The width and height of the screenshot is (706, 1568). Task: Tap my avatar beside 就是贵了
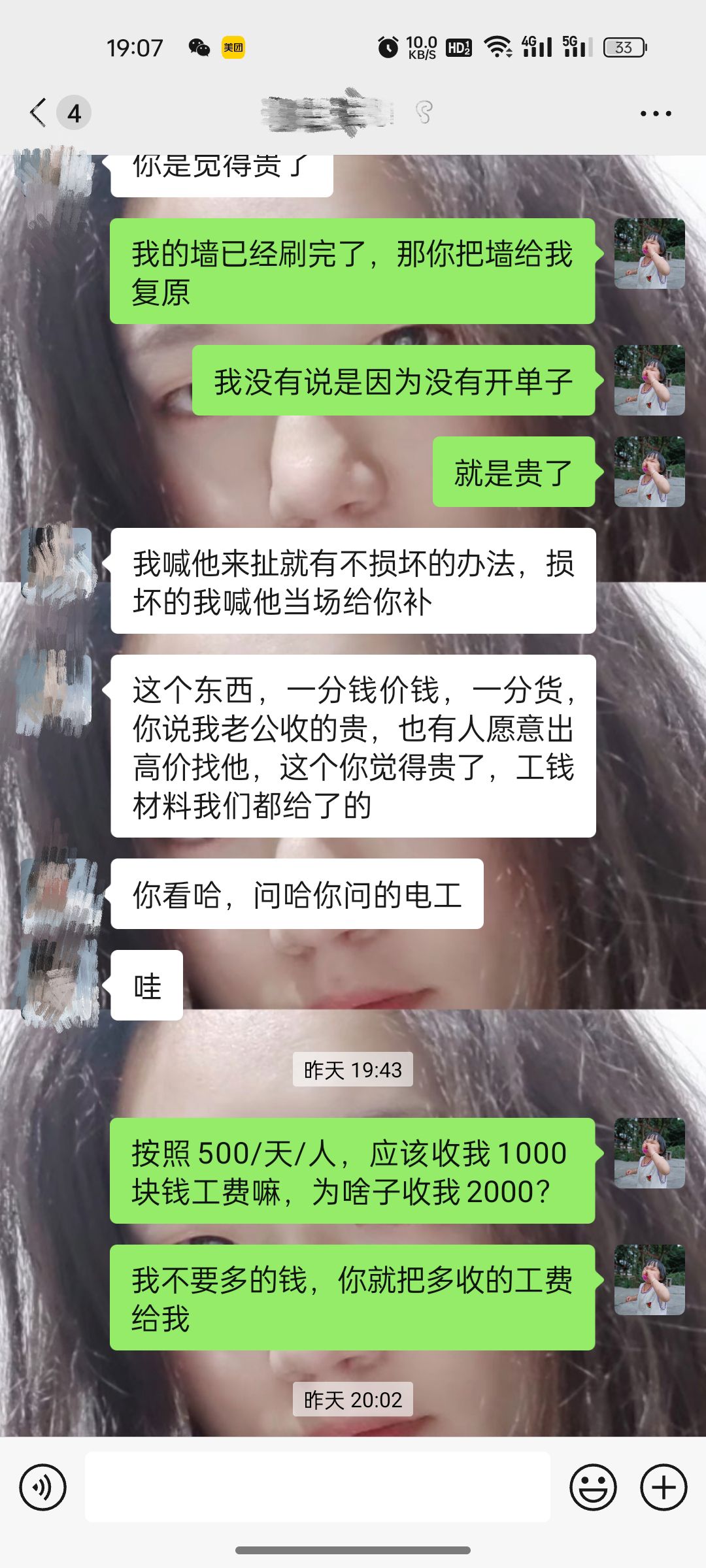pos(649,472)
